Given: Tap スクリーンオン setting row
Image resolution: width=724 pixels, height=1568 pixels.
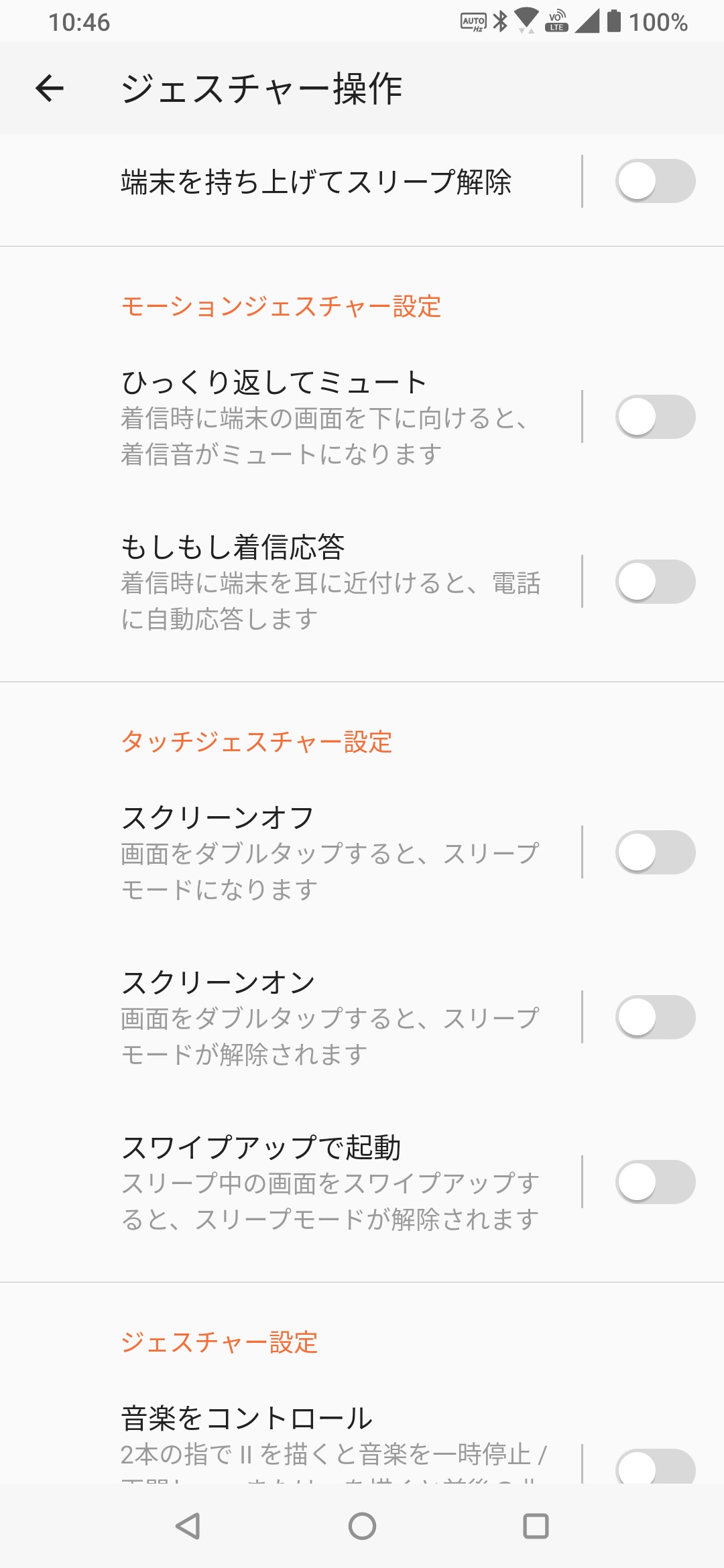Looking at the screenshot, I should [x=328, y=1017].
